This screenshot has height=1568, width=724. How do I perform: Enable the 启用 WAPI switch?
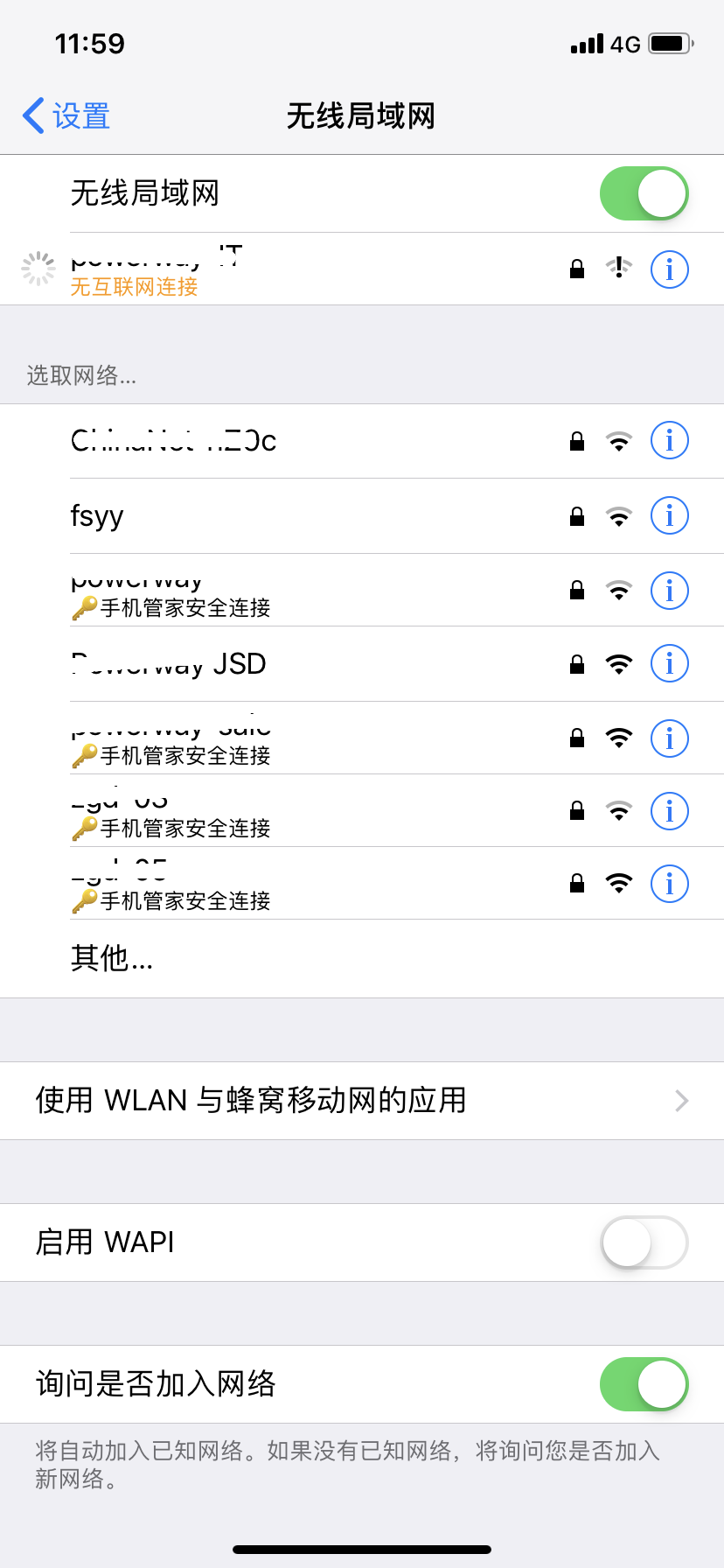(644, 1242)
